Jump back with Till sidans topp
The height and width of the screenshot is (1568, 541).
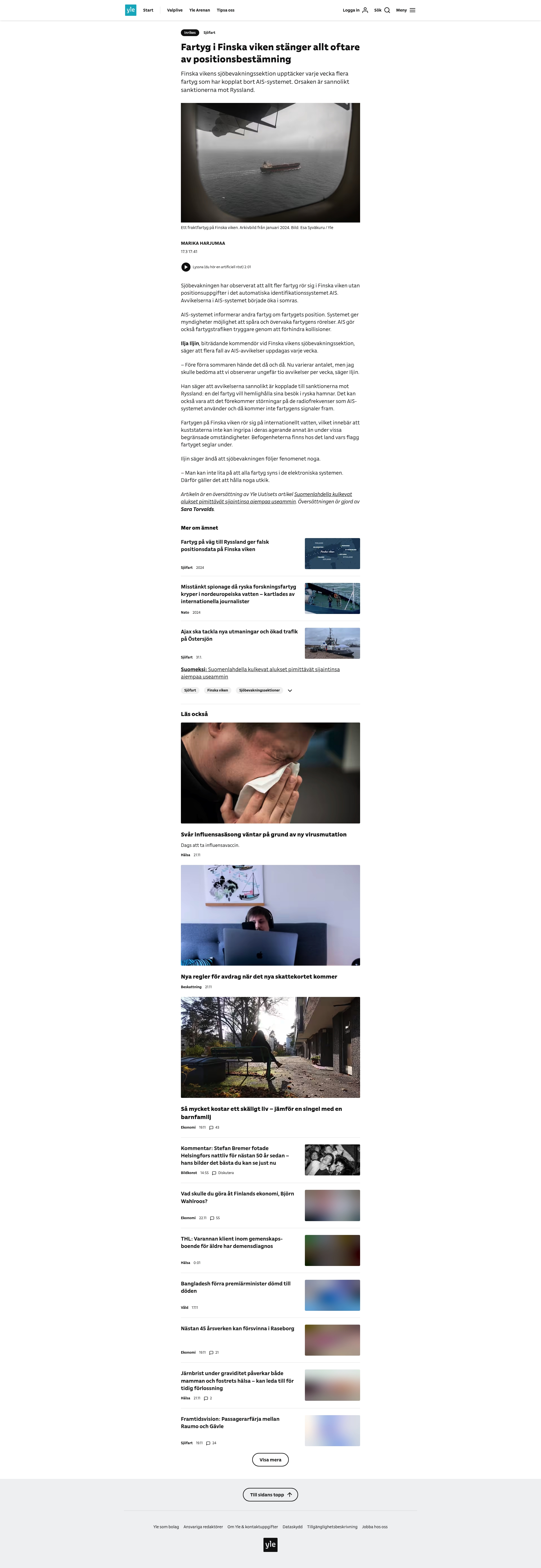point(270,1494)
